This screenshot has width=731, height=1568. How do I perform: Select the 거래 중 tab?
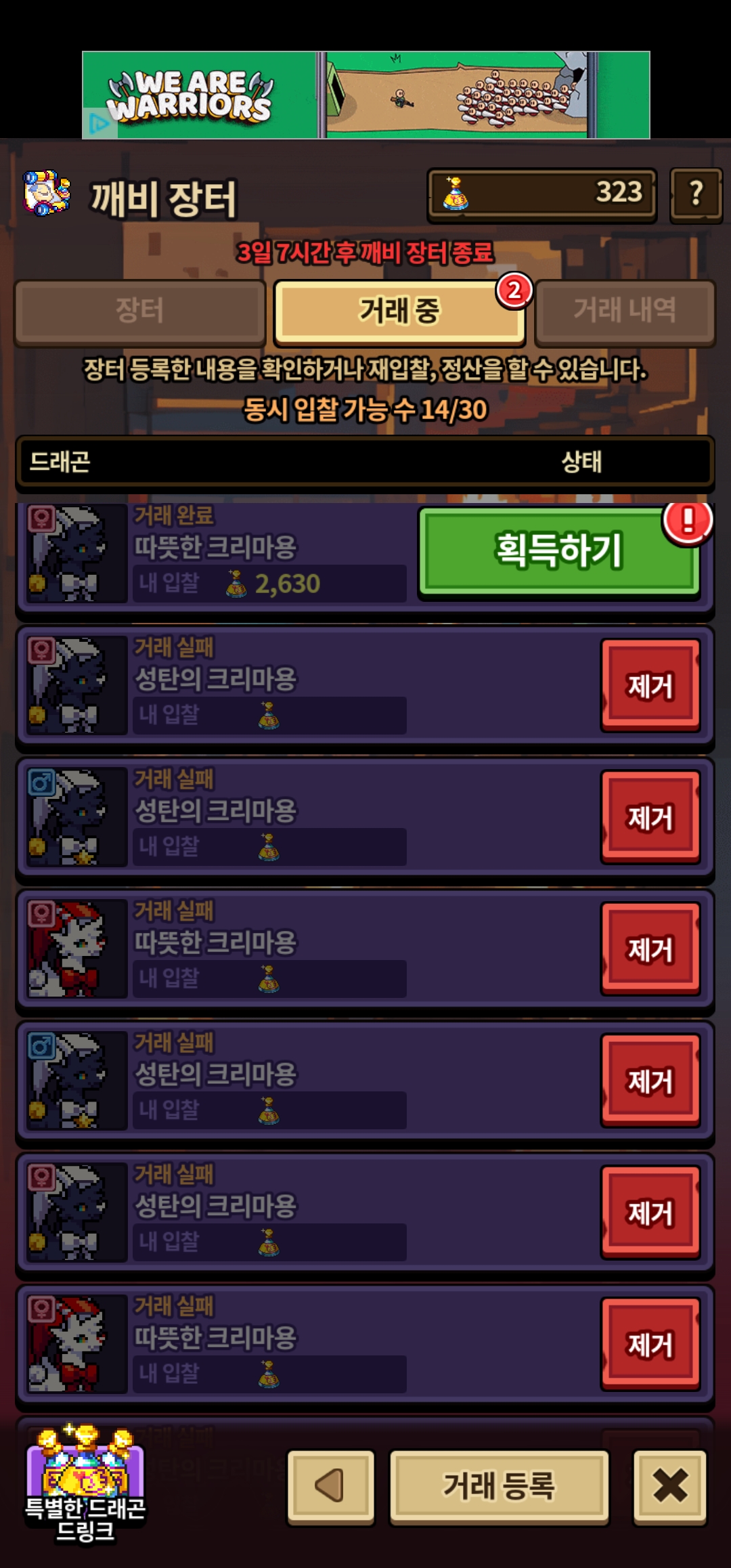[x=399, y=311]
